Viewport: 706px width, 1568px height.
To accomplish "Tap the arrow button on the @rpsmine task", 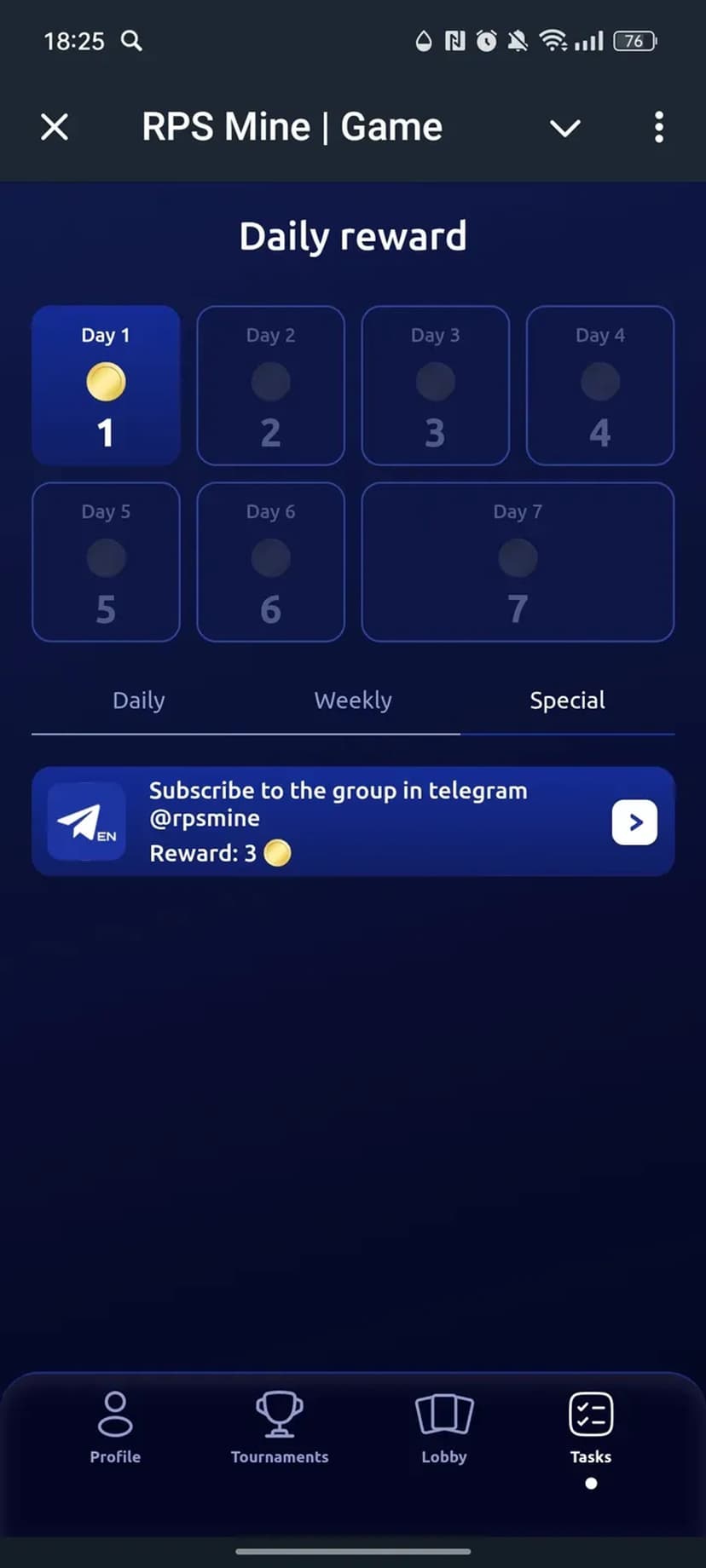I will coord(634,822).
